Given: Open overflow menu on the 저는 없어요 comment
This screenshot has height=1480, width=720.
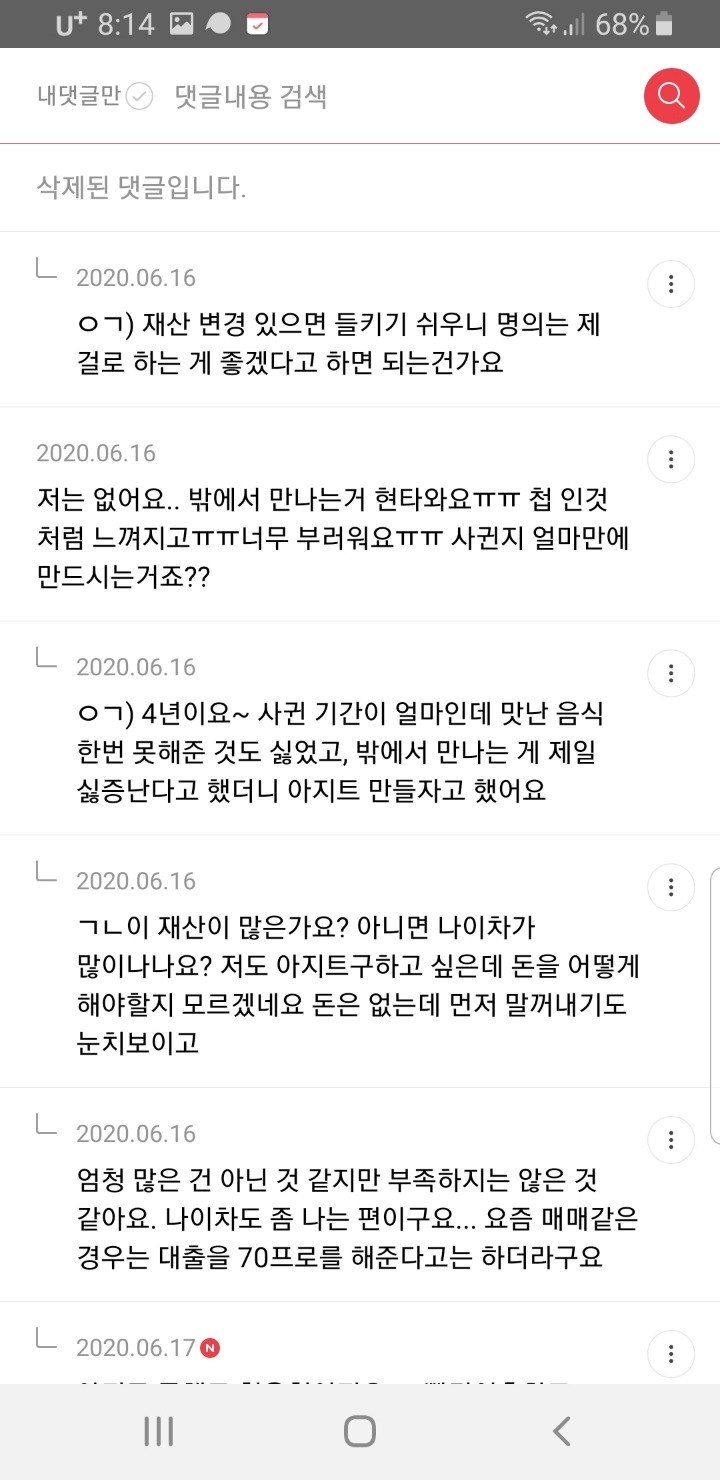Looking at the screenshot, I should point(671,460).
